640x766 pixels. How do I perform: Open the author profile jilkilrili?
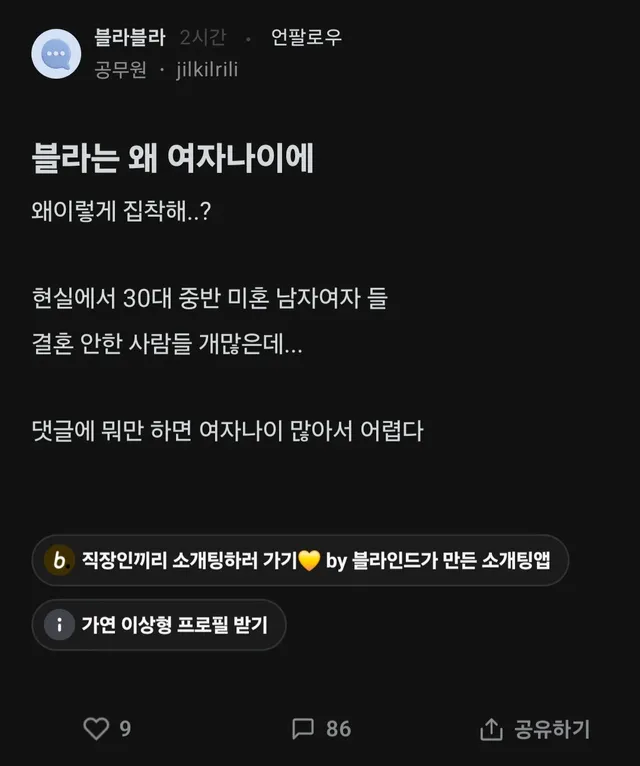click(207, 69)
